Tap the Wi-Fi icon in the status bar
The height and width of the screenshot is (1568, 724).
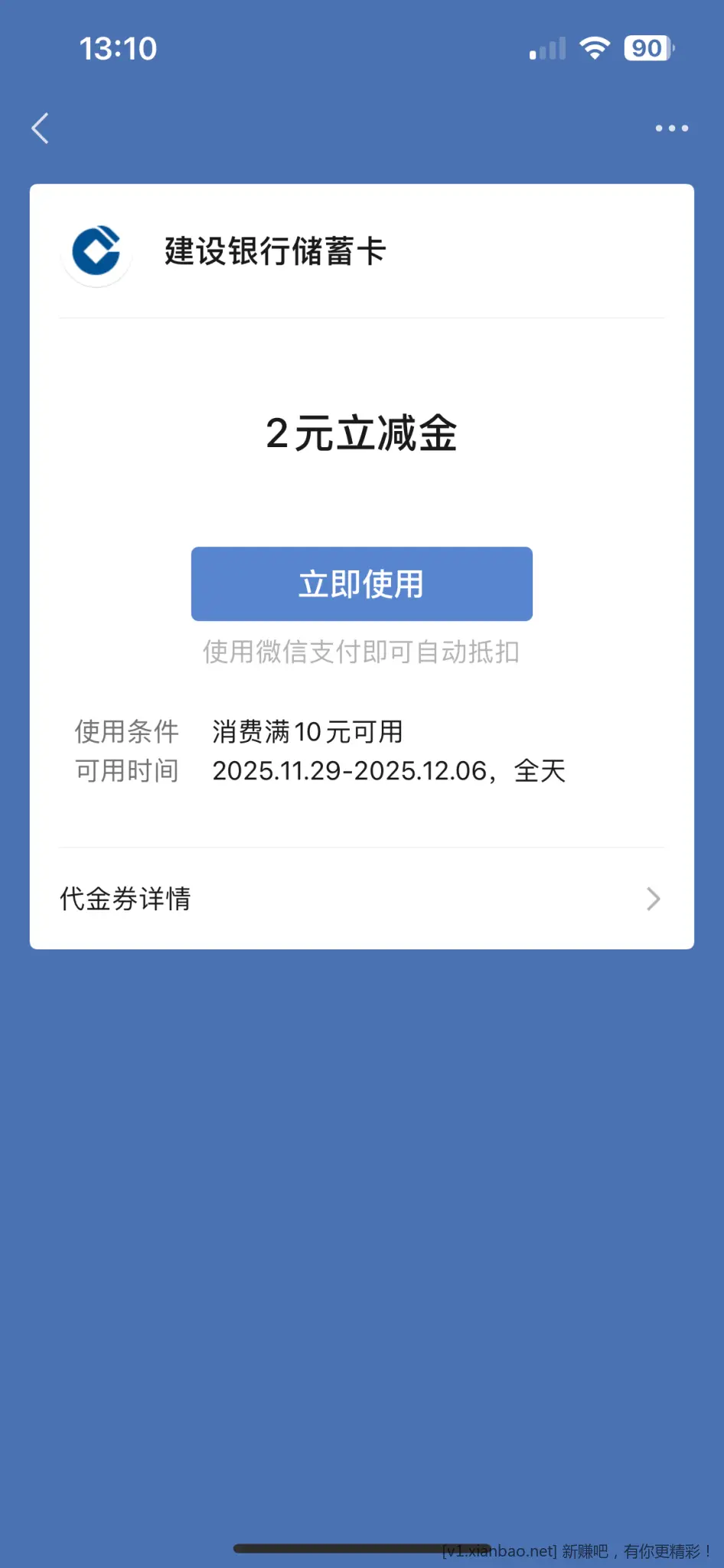(x=595, y=47)
